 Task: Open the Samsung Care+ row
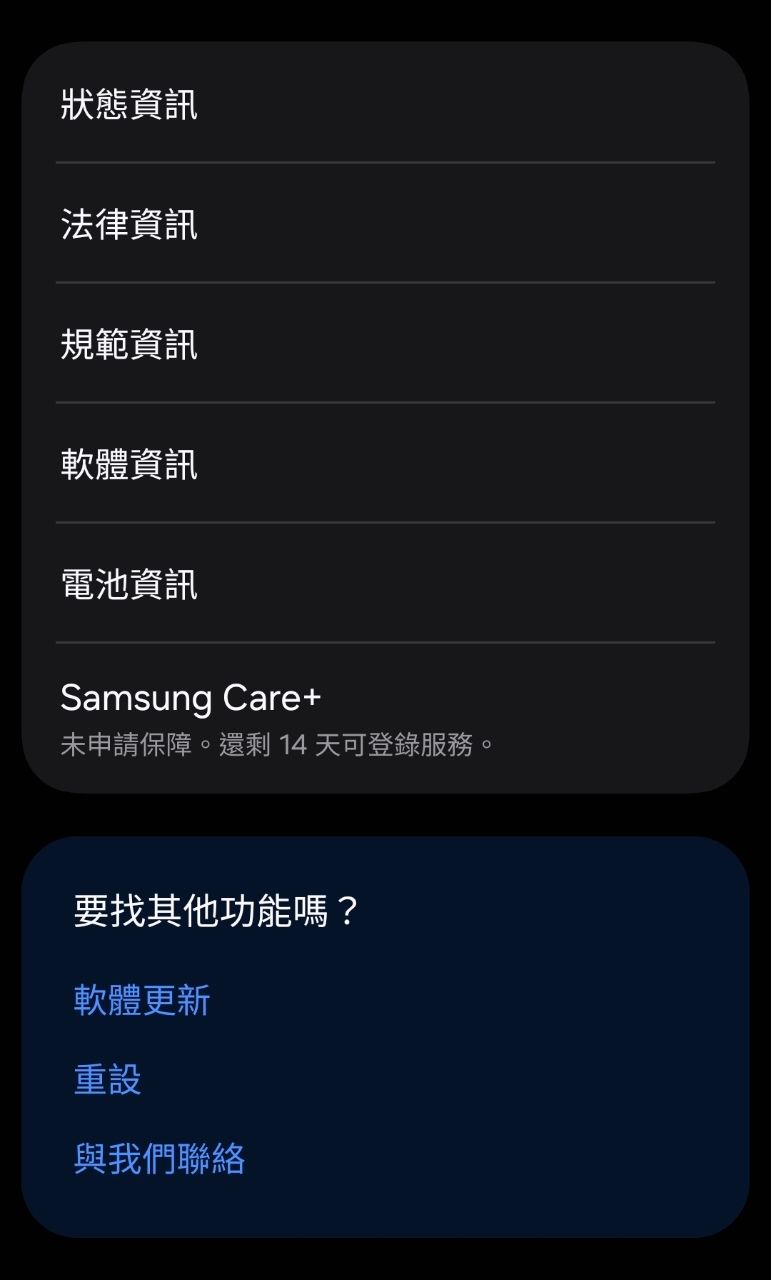[190, 718]
